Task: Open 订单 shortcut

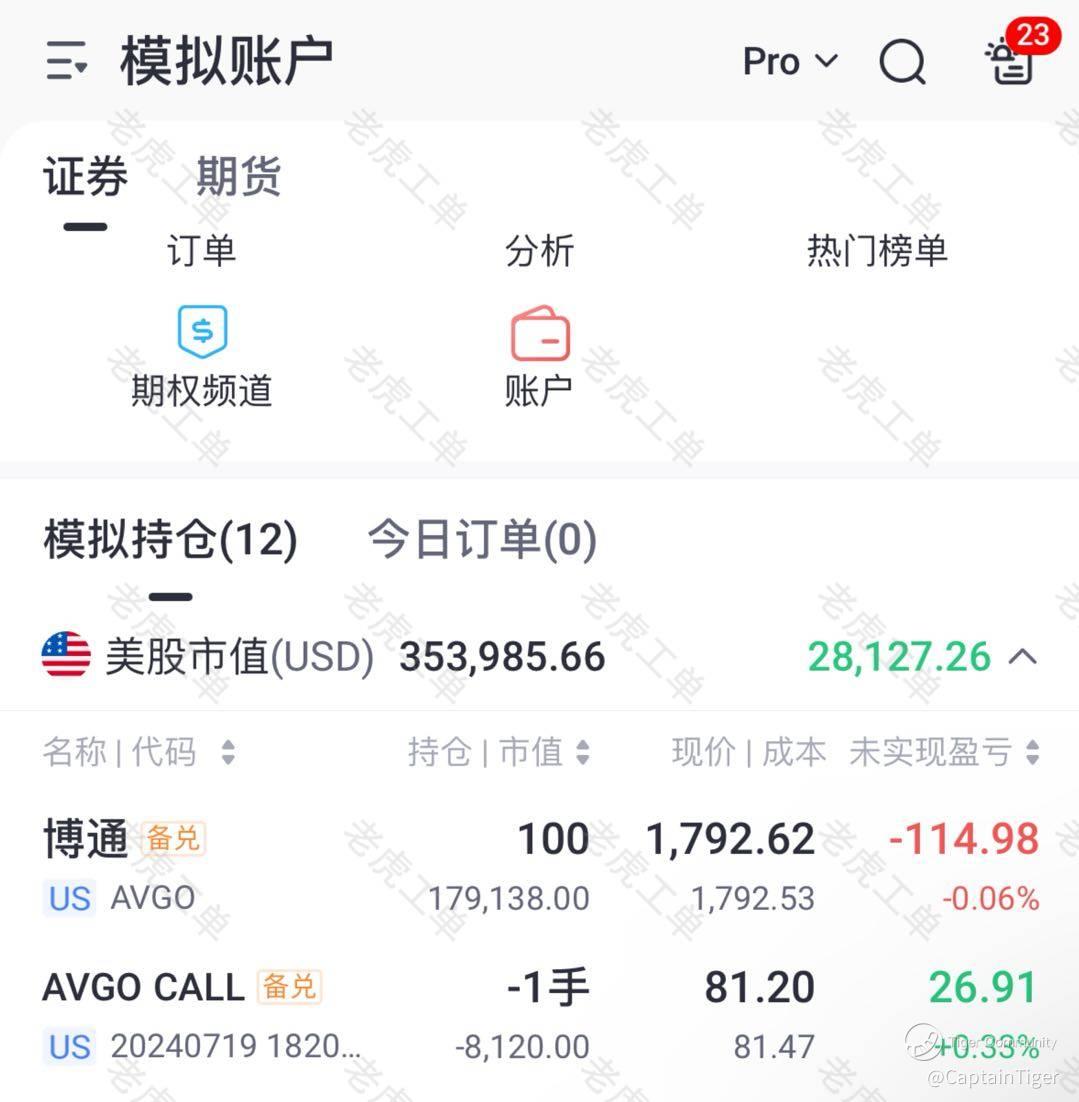Action: pyautogui.click(x=202, y=251)
